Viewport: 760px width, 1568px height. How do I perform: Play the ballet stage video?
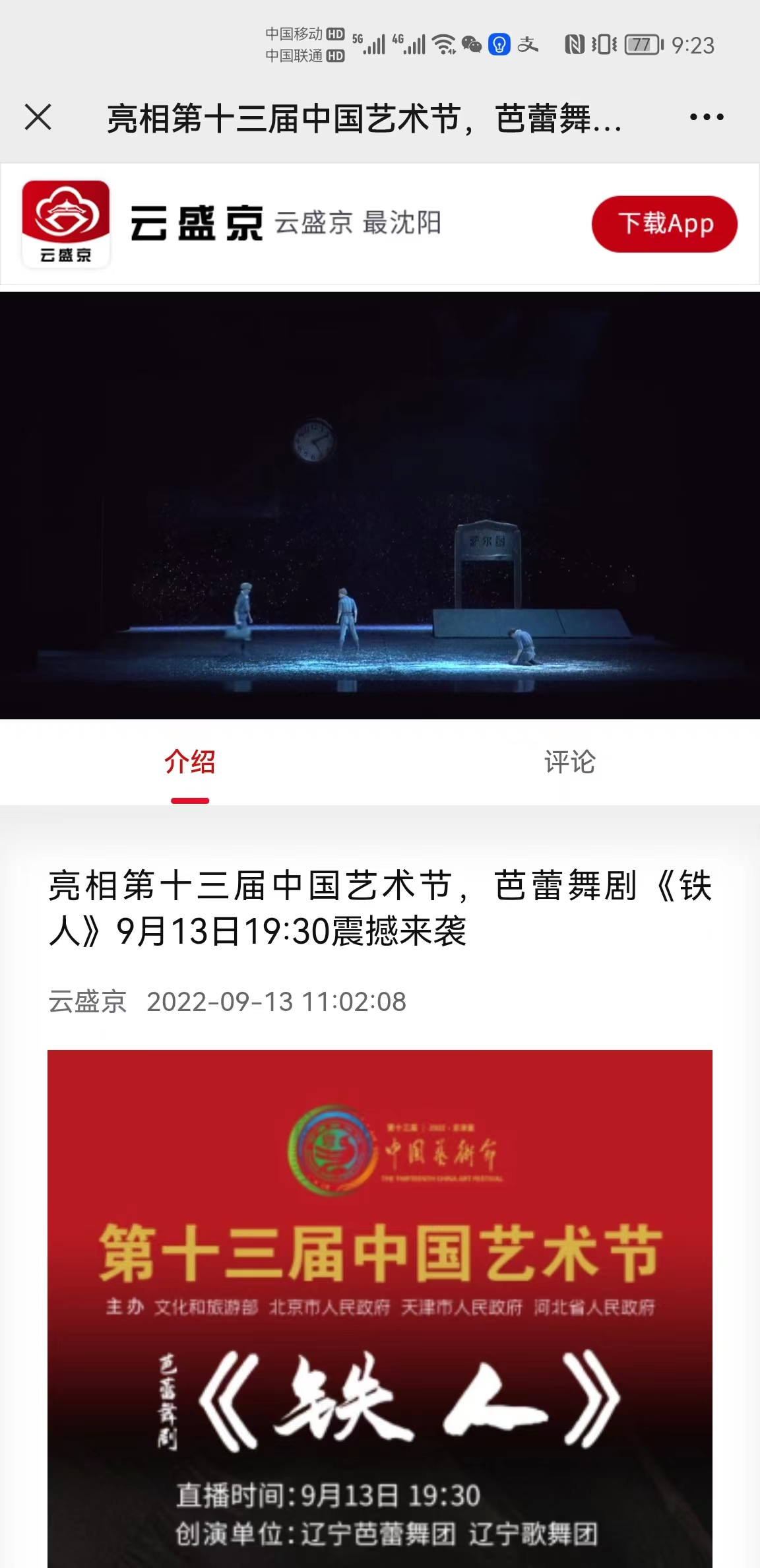coord(380,506)
